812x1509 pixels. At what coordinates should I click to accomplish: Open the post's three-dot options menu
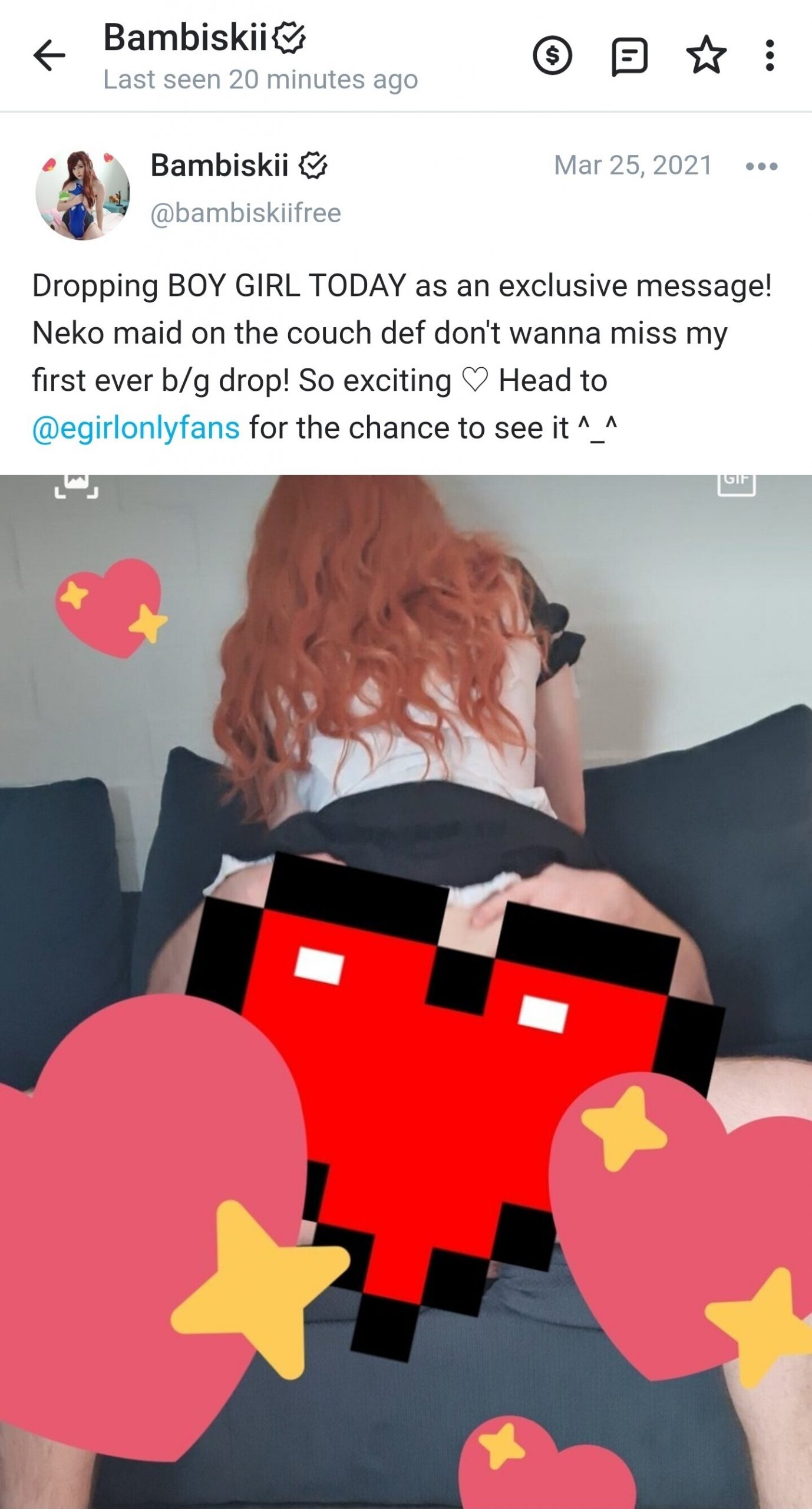click(761, 167)
